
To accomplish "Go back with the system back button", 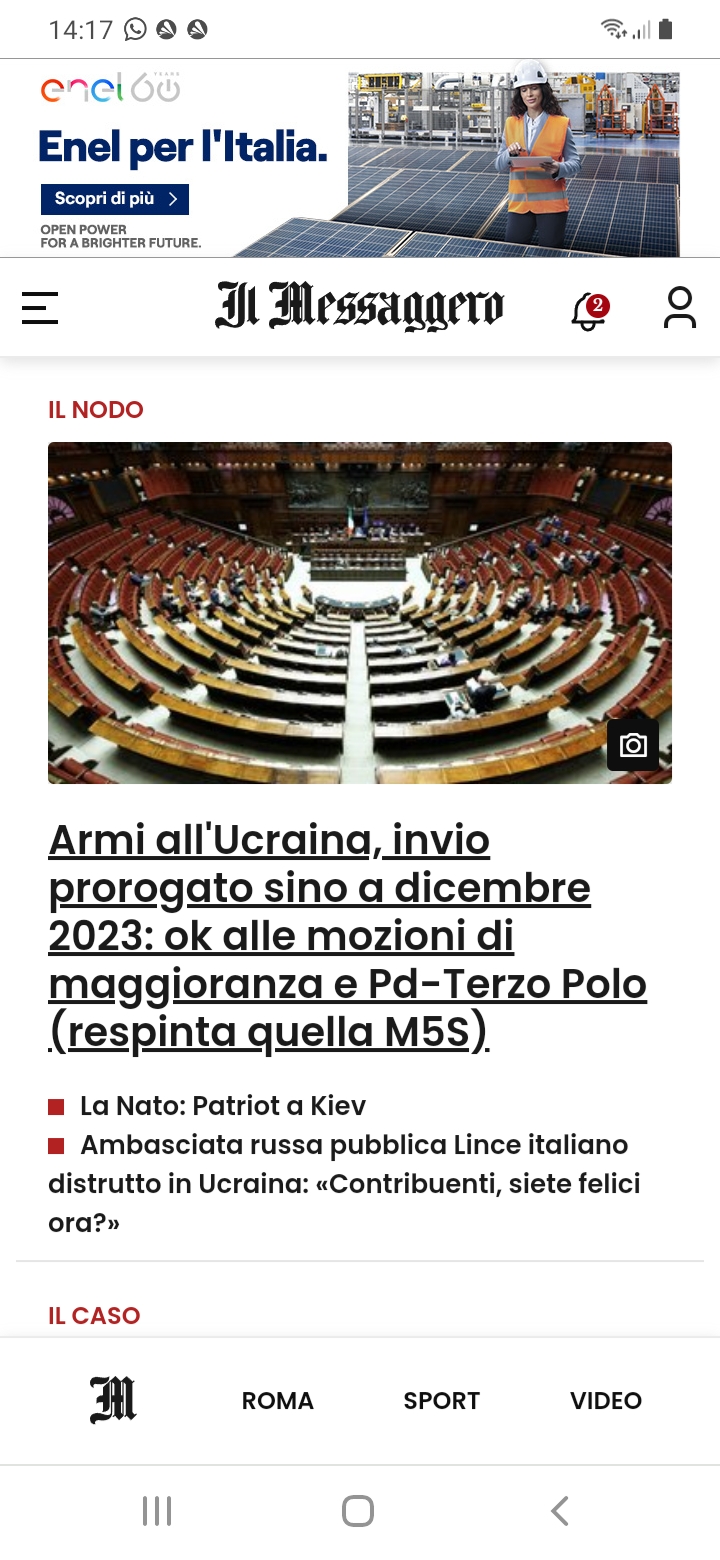I will pyautogui.click(x=560, y=1510).
